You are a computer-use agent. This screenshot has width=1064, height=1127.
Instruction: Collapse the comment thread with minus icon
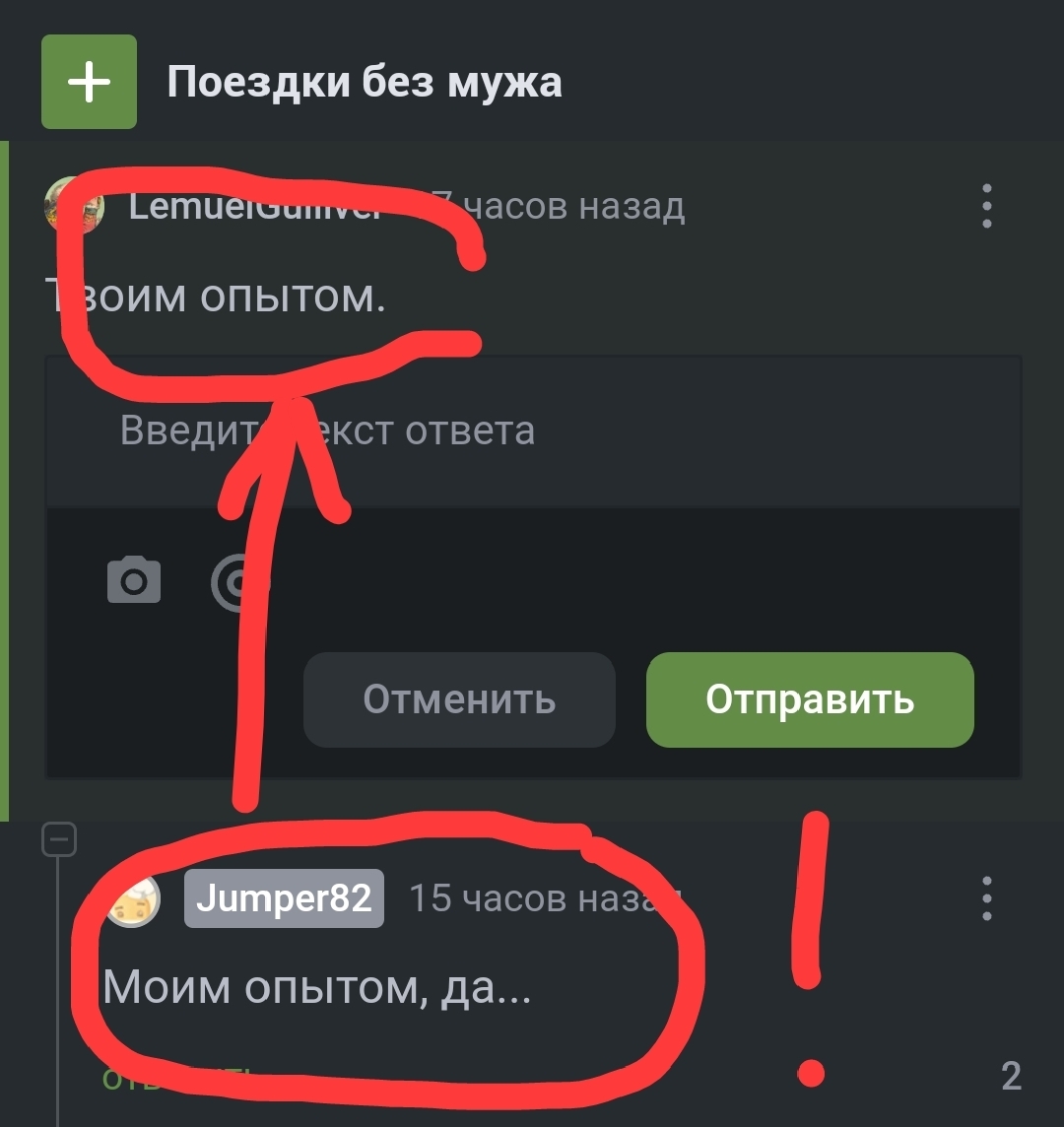coord(59,840)
